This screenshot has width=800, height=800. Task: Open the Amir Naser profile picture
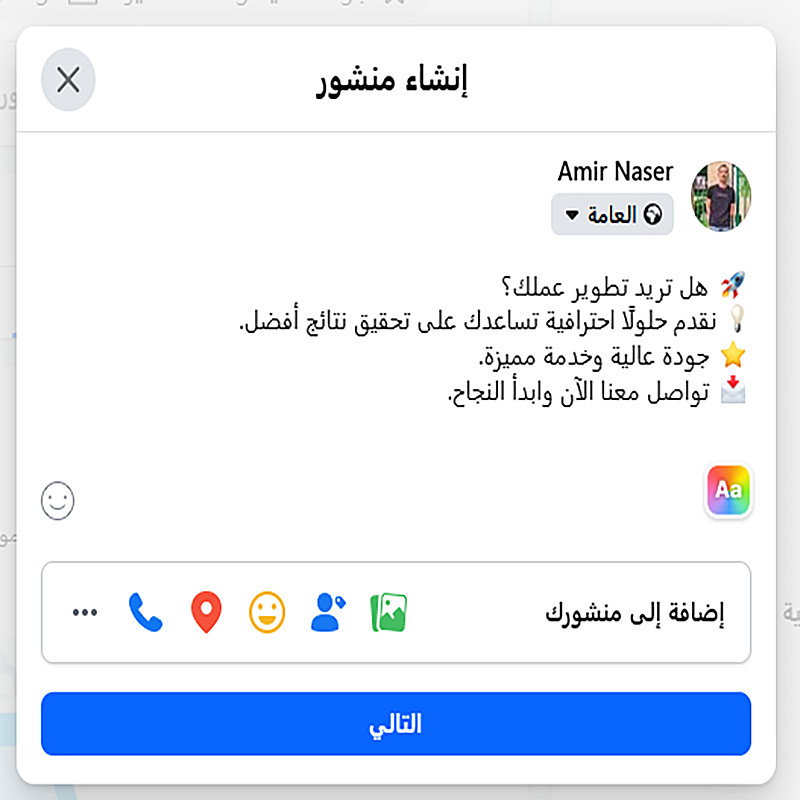tap(721, 197)
